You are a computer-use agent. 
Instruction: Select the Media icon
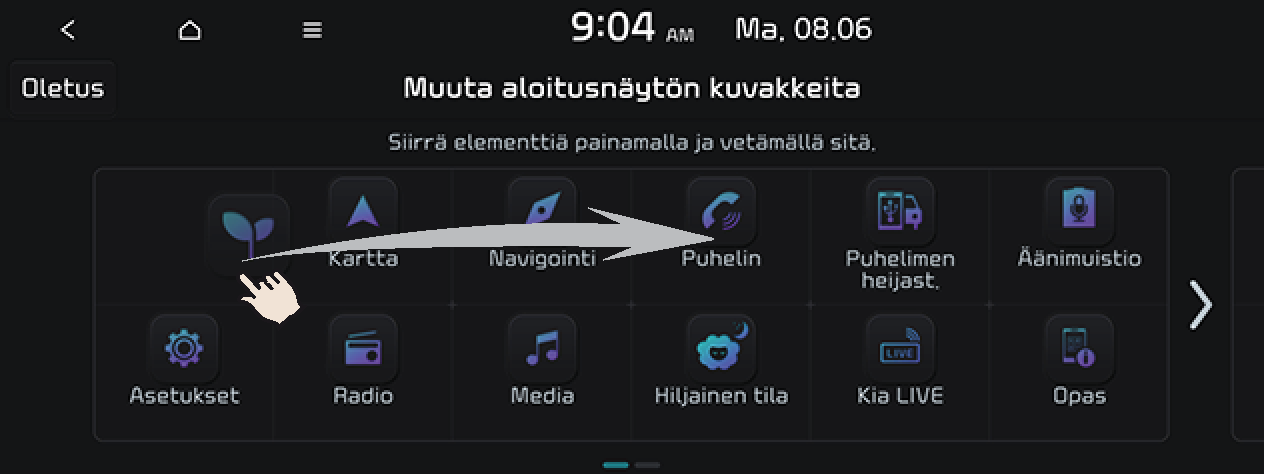542,349
